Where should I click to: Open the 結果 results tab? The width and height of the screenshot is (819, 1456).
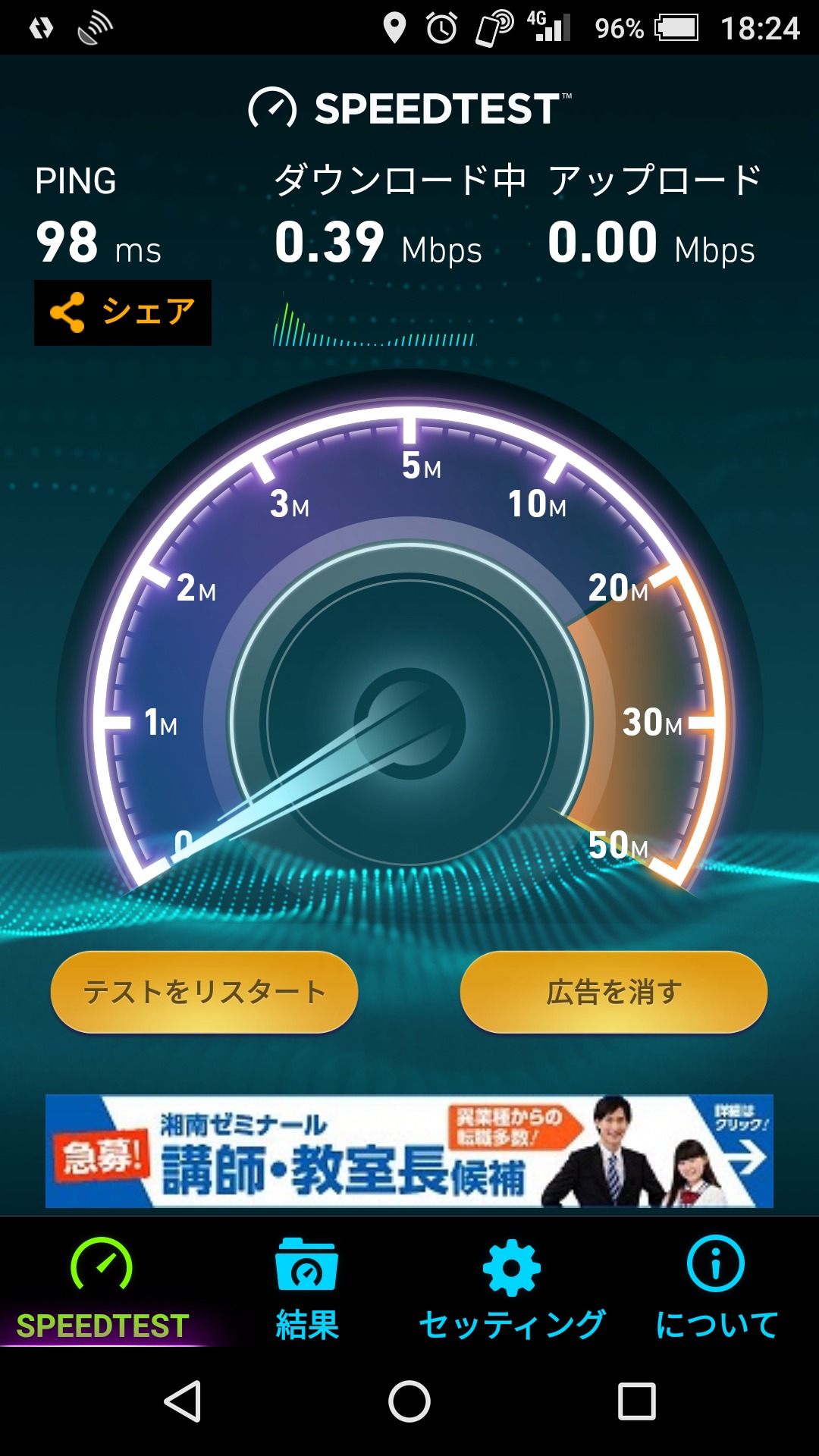[307, 1289]
